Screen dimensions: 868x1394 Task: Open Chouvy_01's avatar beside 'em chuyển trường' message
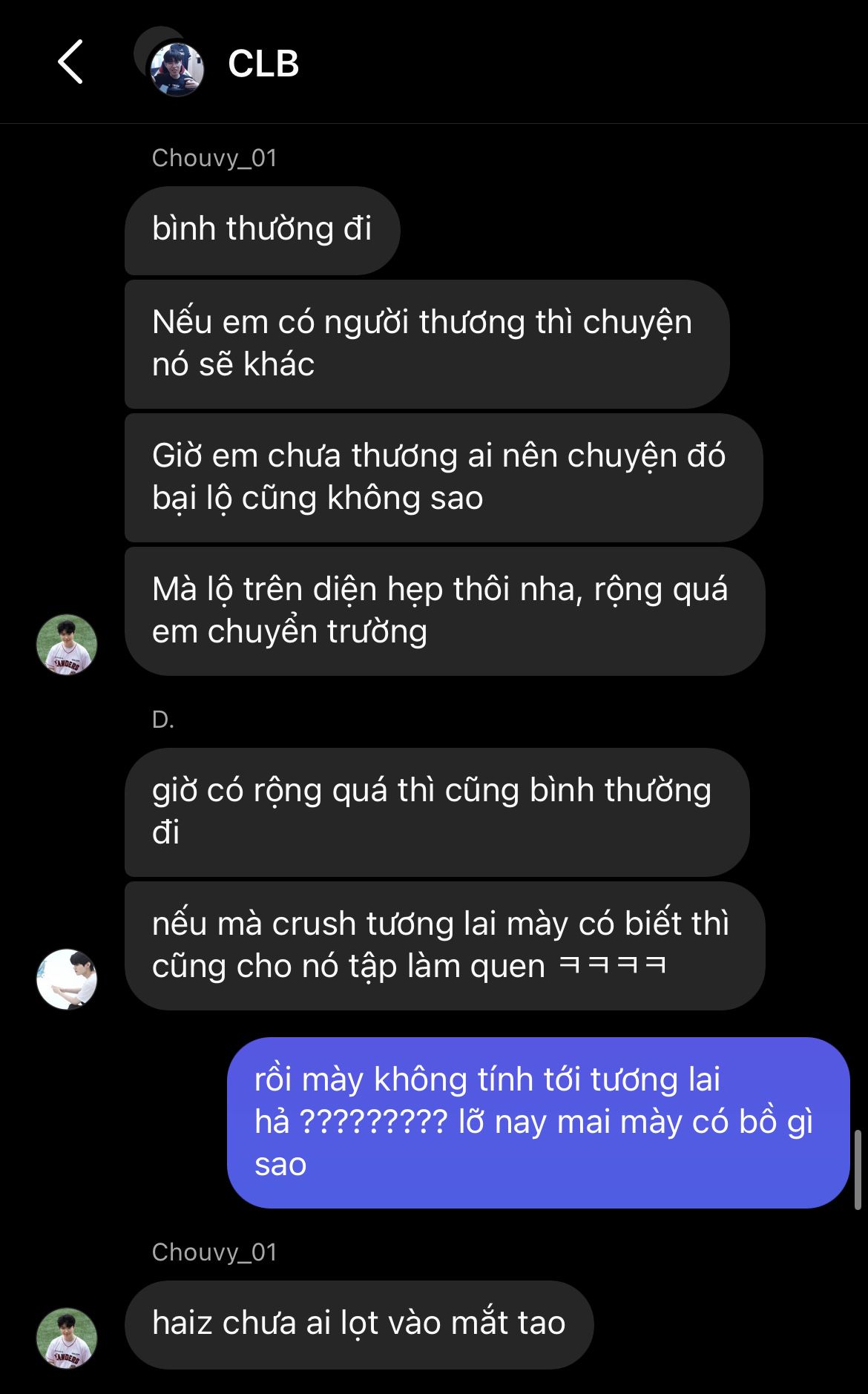point(67,645)
